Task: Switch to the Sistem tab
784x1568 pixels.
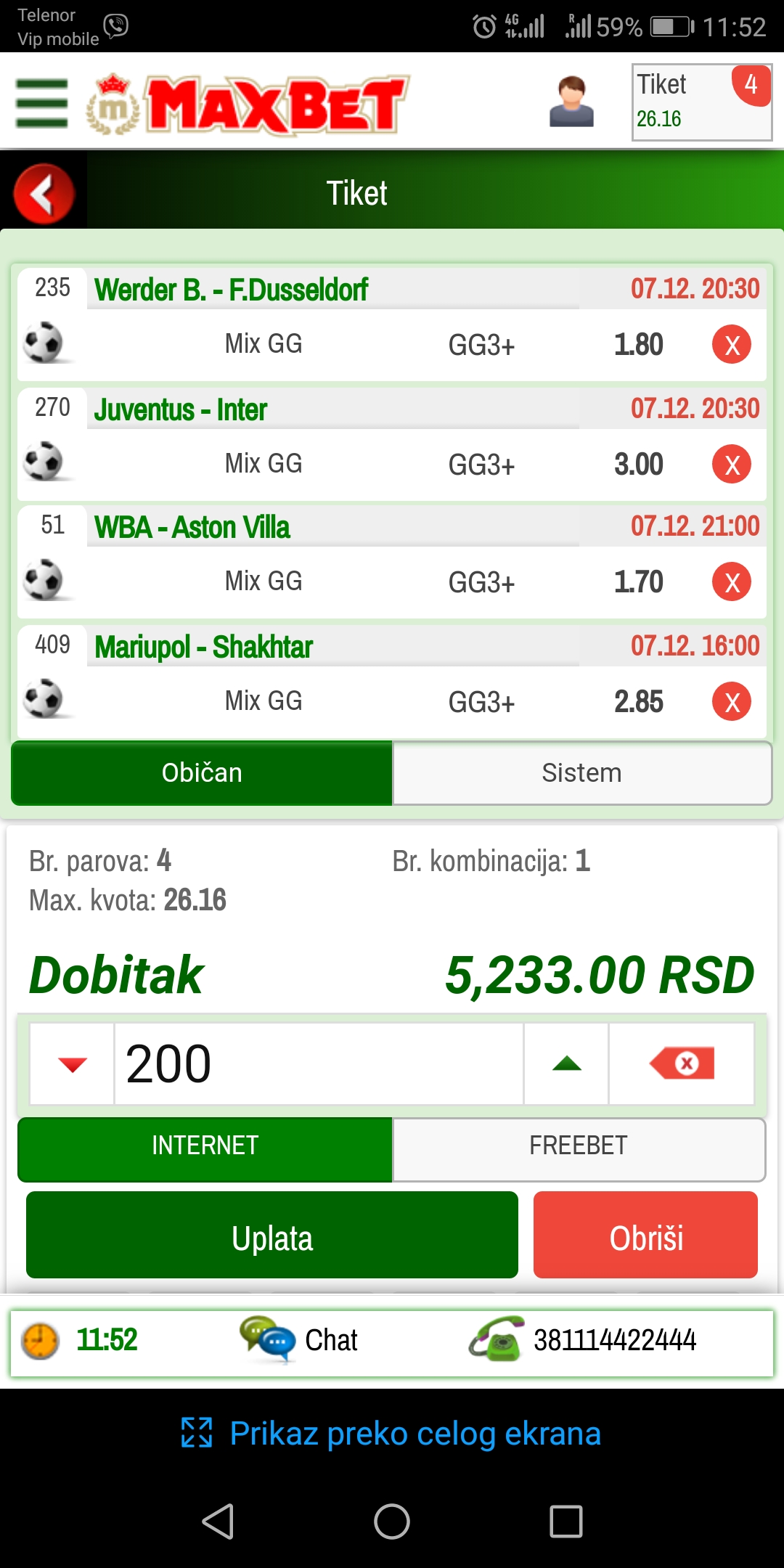Action: coord(581,773)
